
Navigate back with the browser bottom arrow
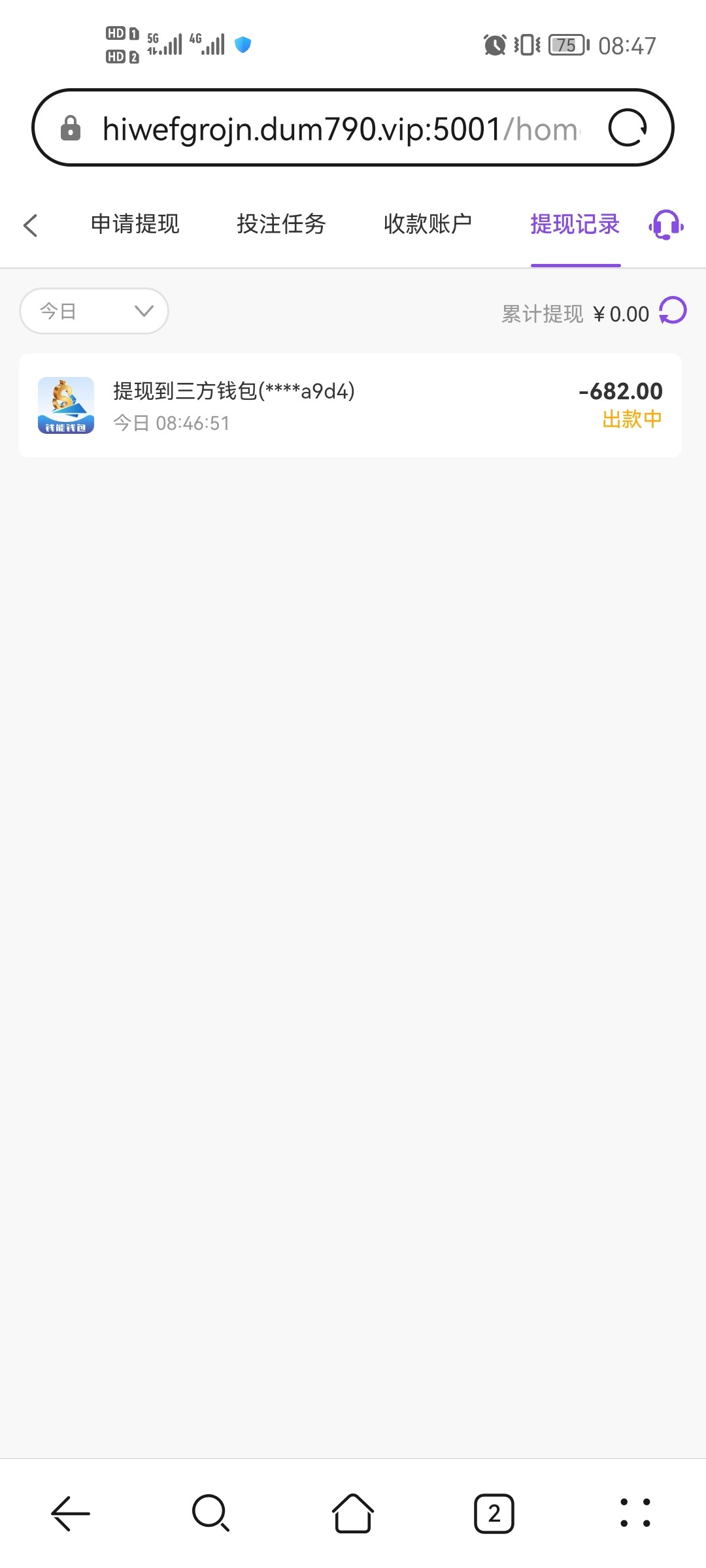pyautogui.click(x=71, y=1513)
